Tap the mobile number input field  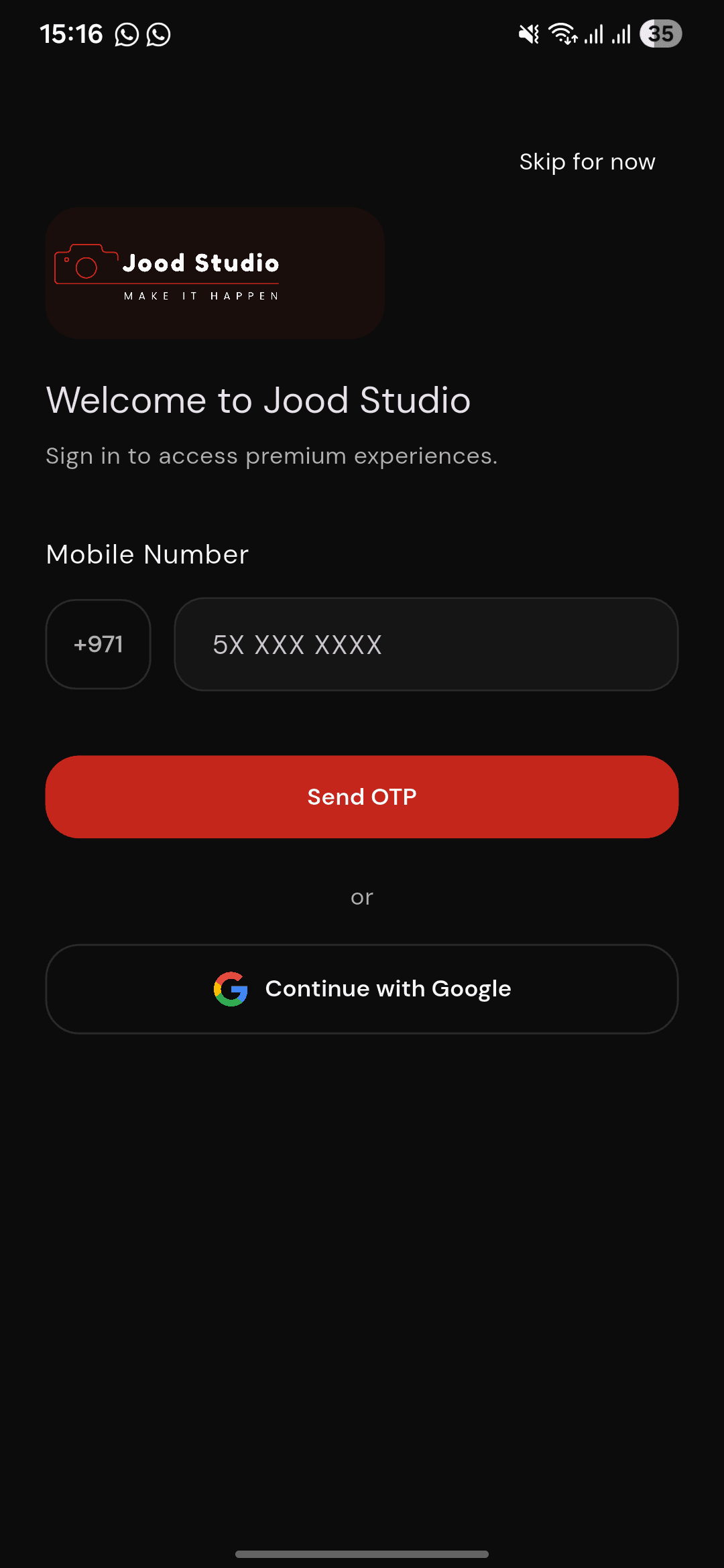427,644
